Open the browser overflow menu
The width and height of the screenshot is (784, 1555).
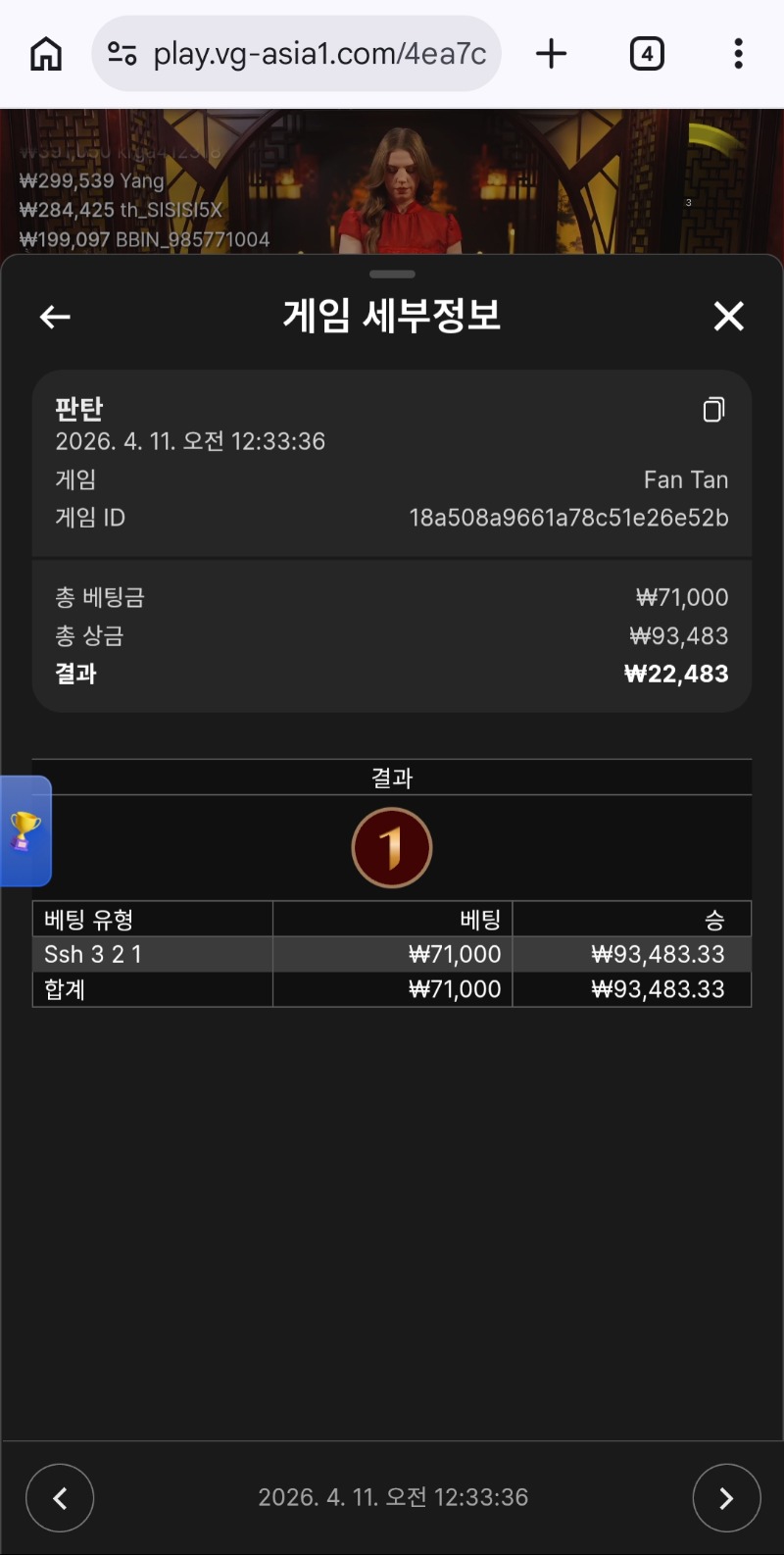(738, 54)
